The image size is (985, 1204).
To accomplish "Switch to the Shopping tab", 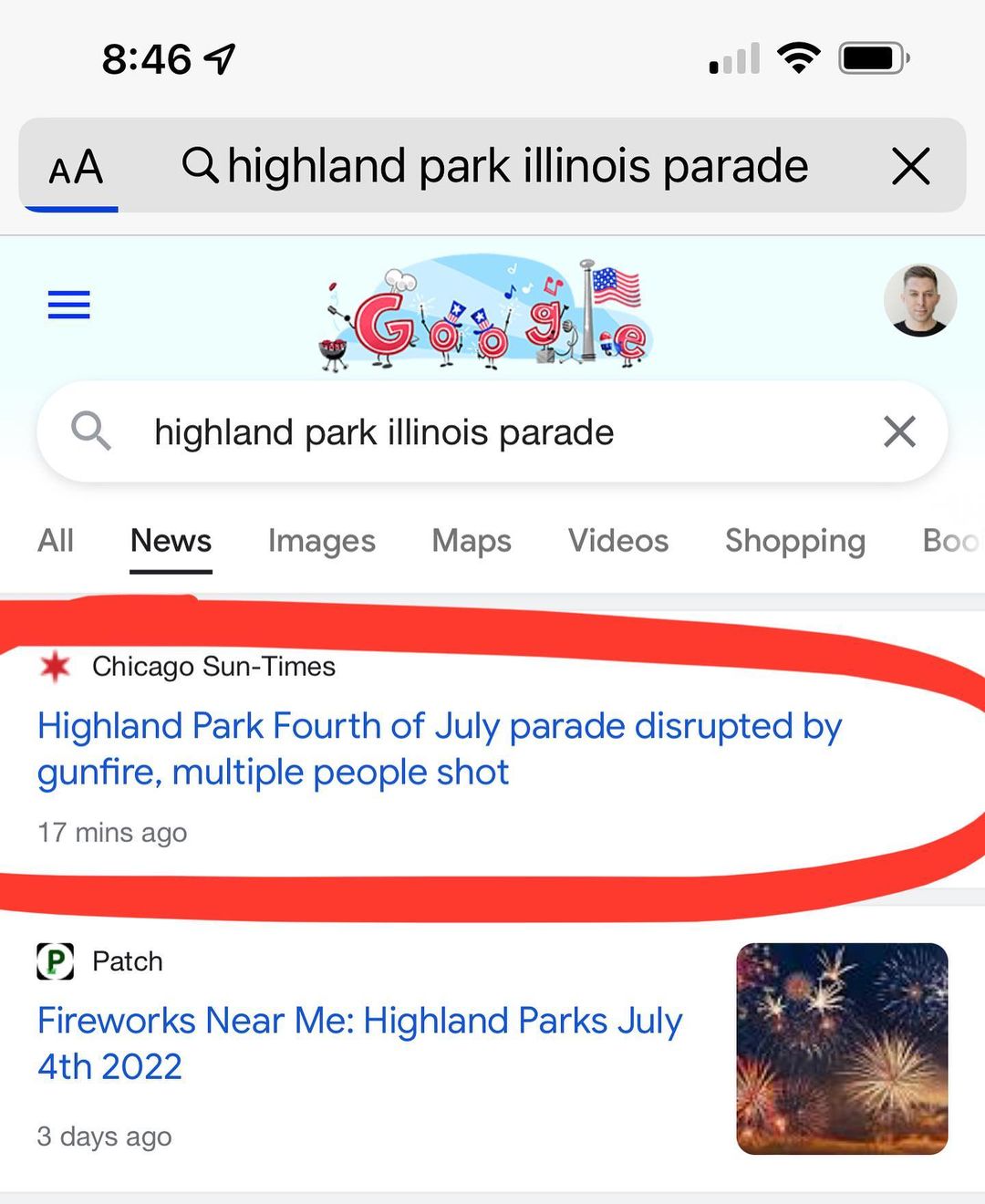I will tap(794, 541).
